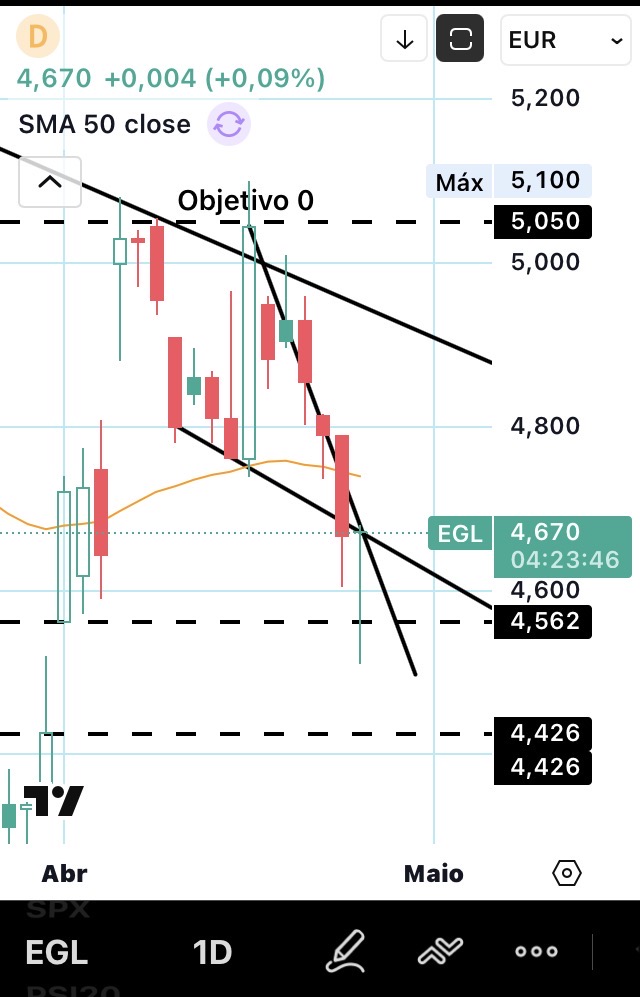
Task: Change the 1D timeframe interval
Action: point(212,952)
